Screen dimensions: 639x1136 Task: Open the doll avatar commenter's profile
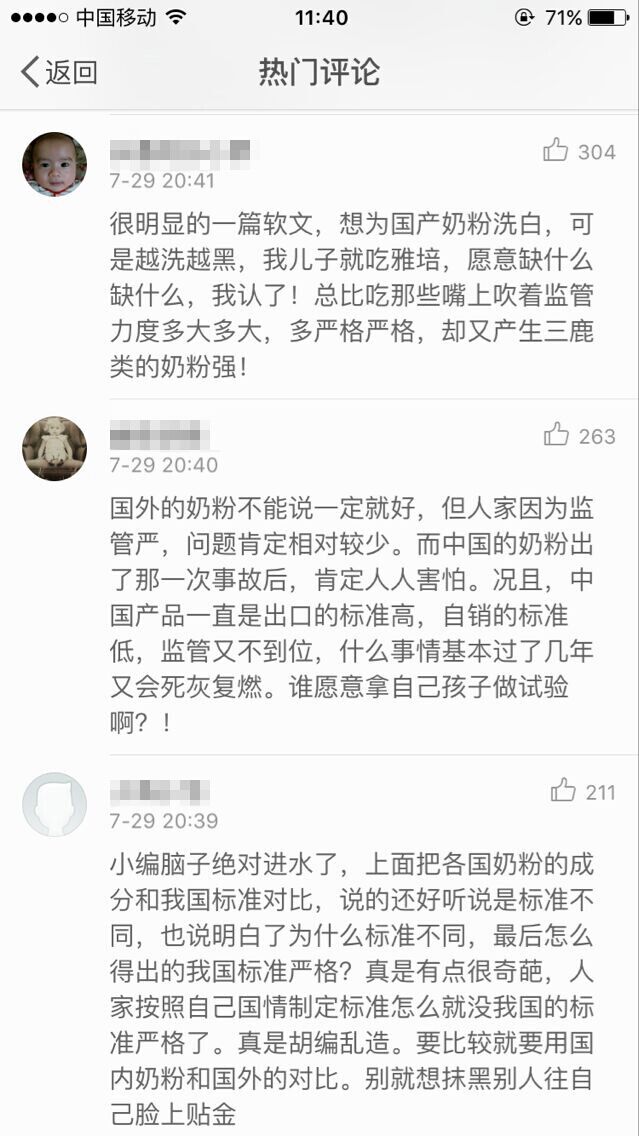(x=54, y=449)
